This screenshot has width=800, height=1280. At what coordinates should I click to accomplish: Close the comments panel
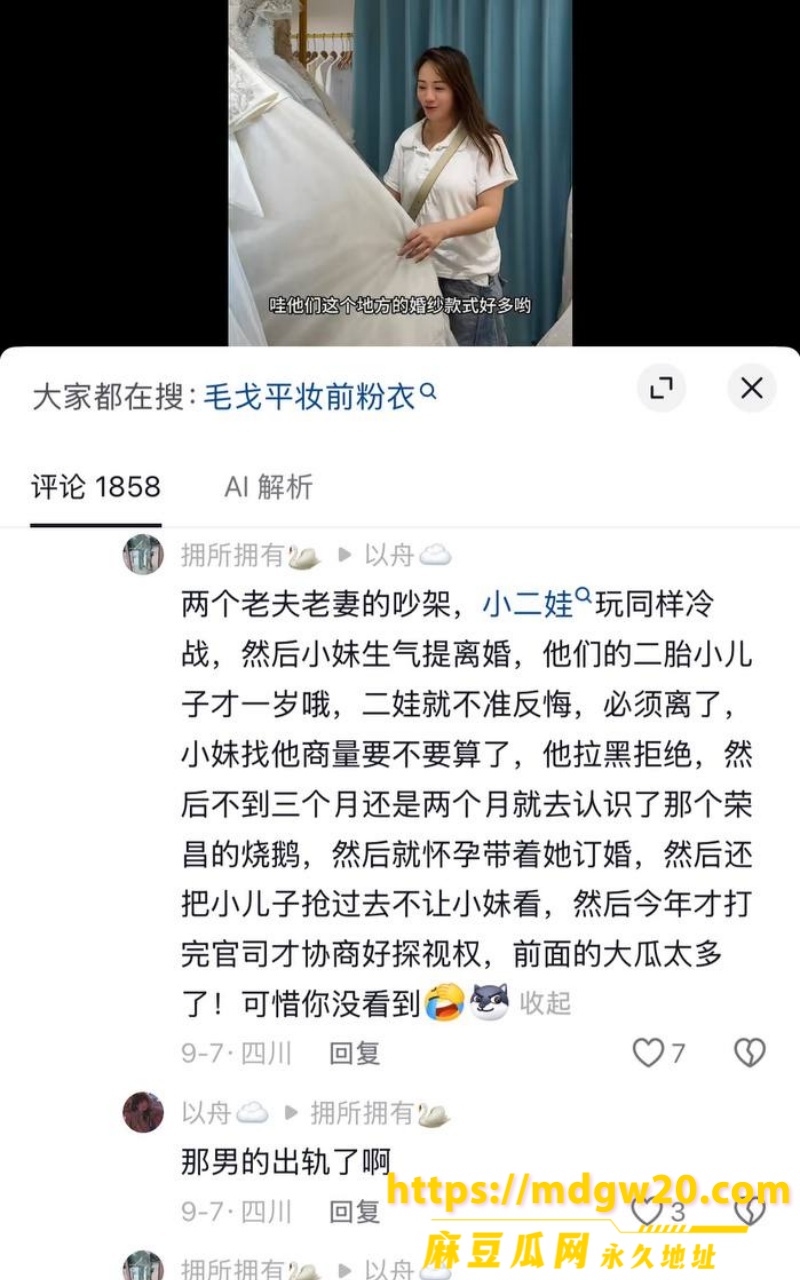click(751, 388)
